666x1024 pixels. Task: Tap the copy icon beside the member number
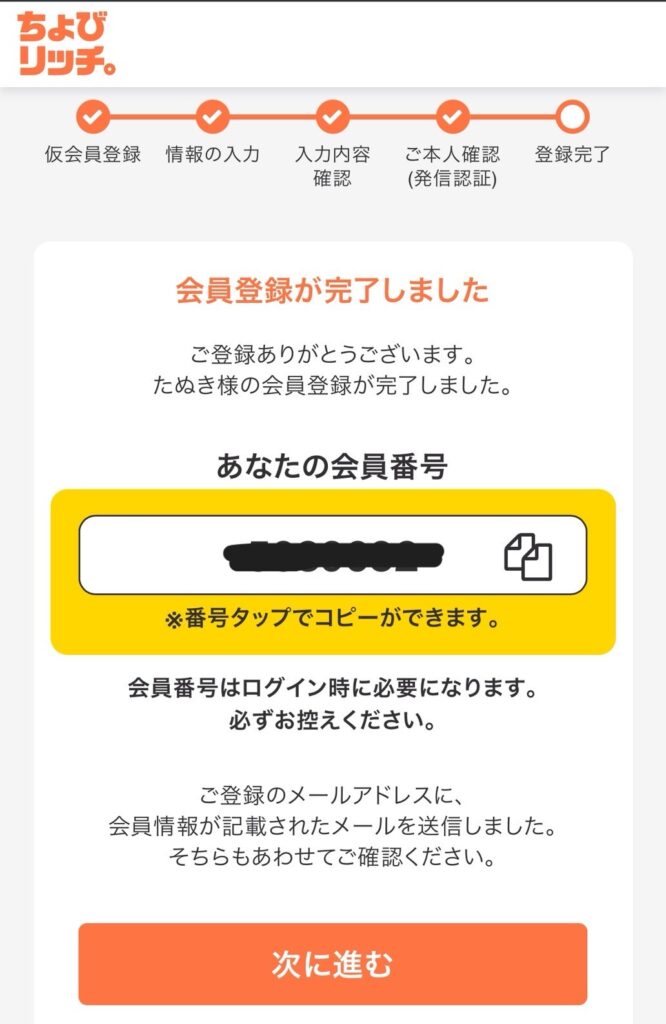[528, 557]
